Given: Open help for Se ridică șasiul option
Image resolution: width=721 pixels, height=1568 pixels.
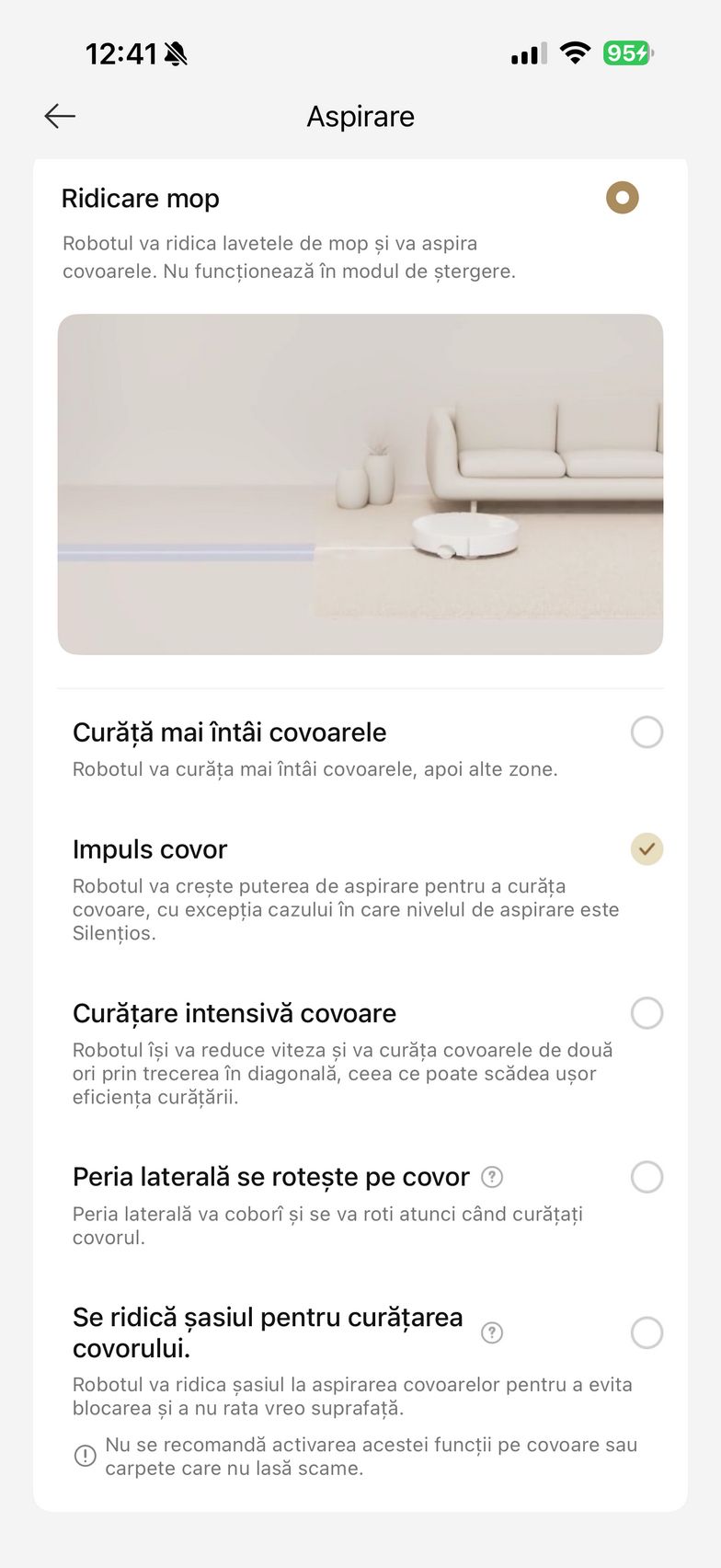Looking at the screenshot, I should pos(492,1332).
